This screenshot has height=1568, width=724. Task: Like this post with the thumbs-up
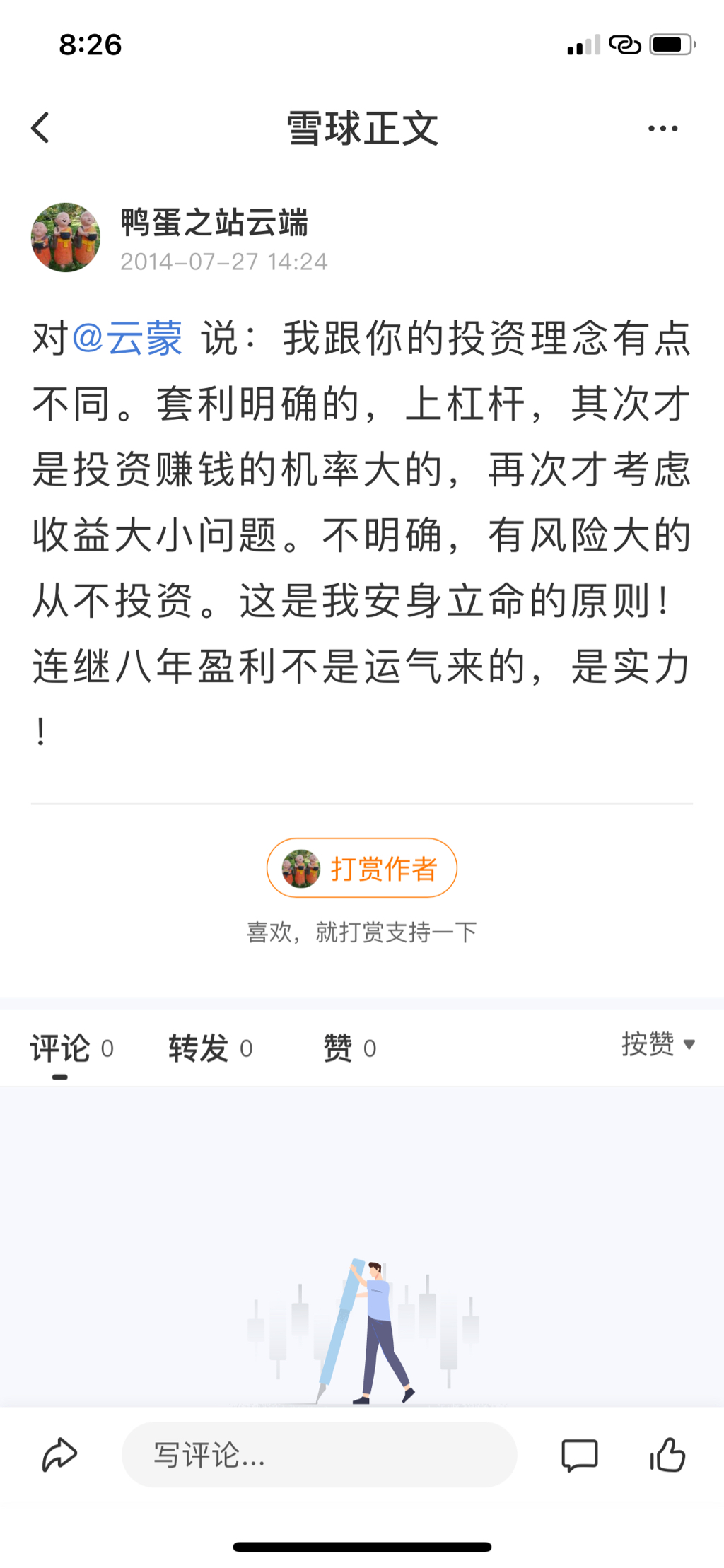667,1455
